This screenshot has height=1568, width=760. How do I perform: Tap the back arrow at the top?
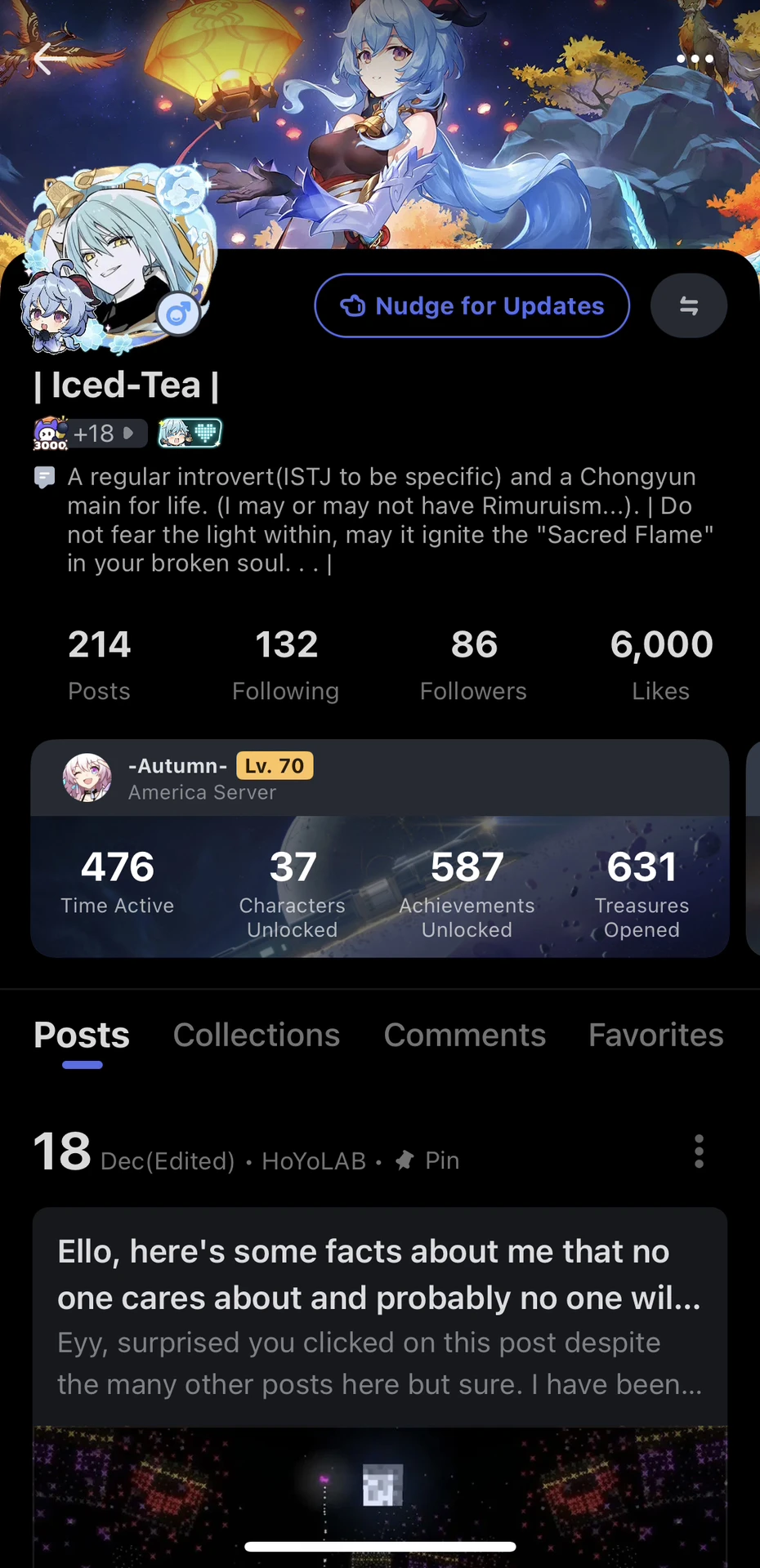[47, 59]
